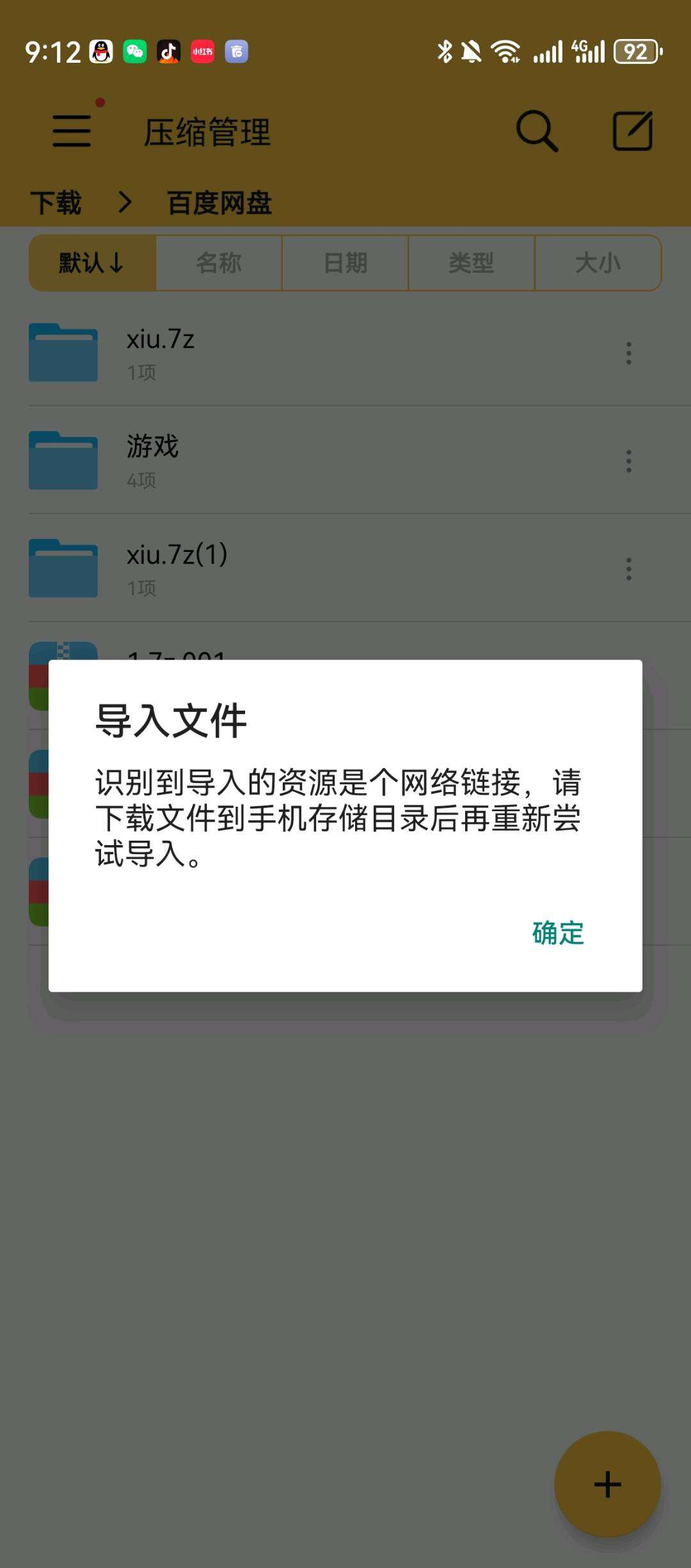Open more options for 游戏 folder

coord(629,460)
